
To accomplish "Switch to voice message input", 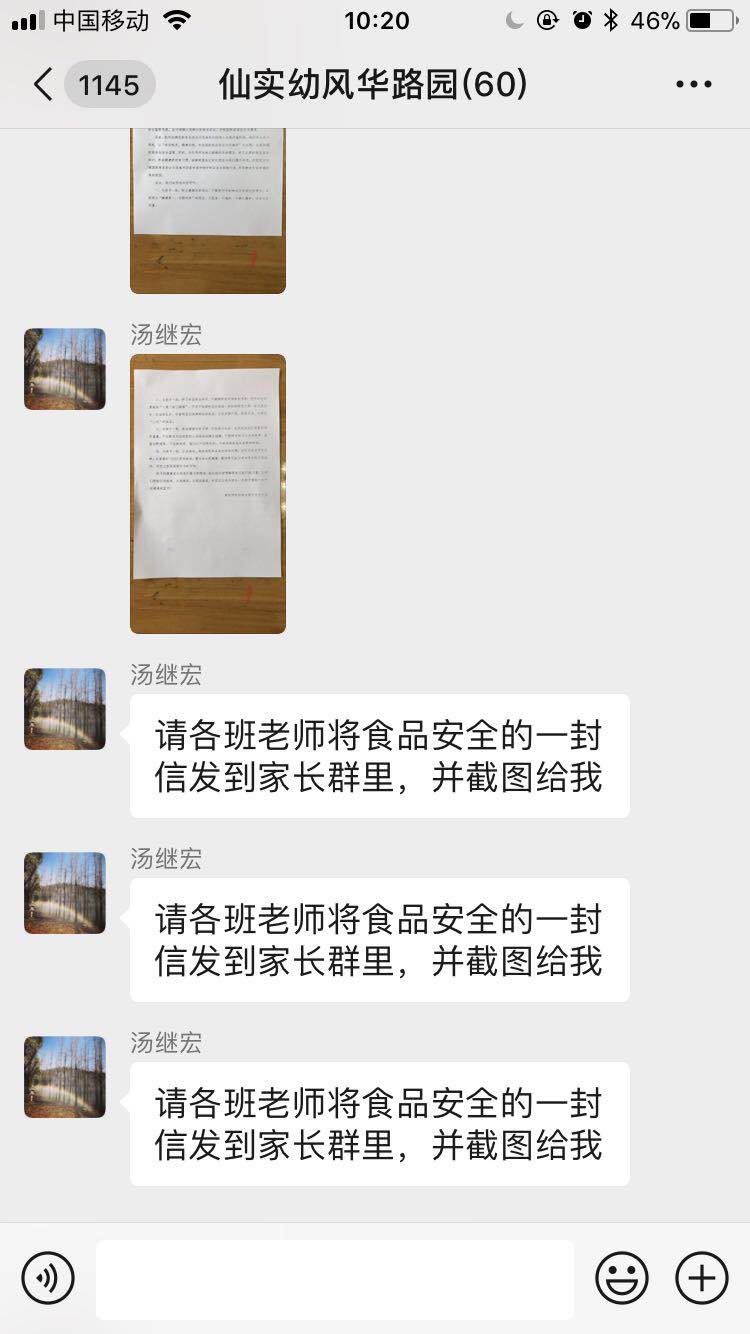I will click(48, 1278).
